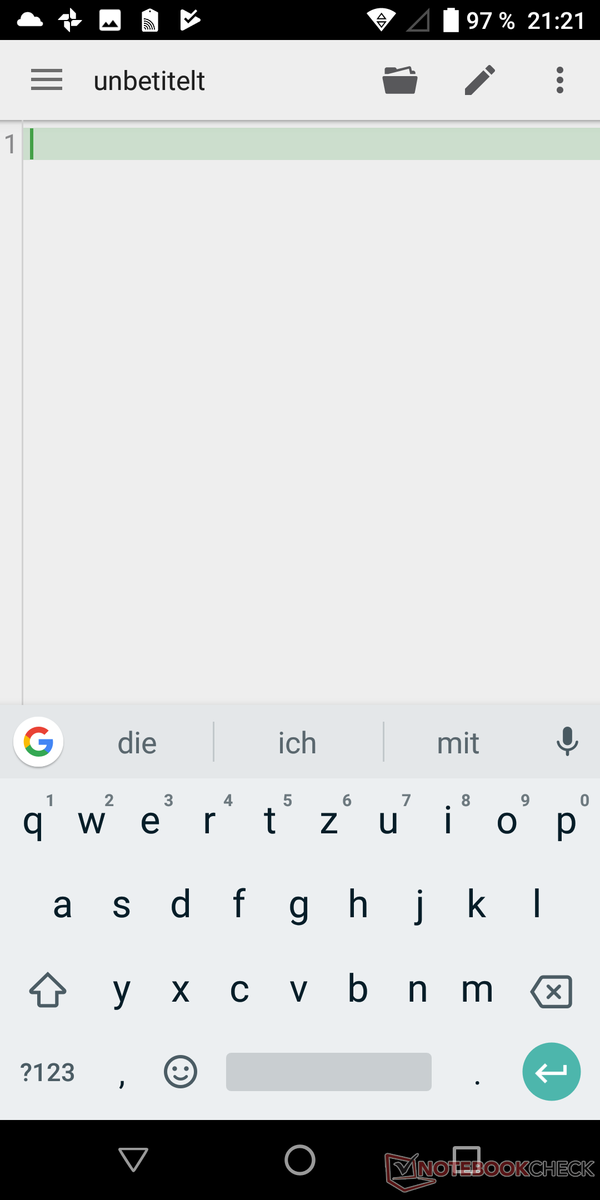This screenshot has width=600, height=1200.
Task: Tap into line 1 of the editor
Action: pos(311,144)
